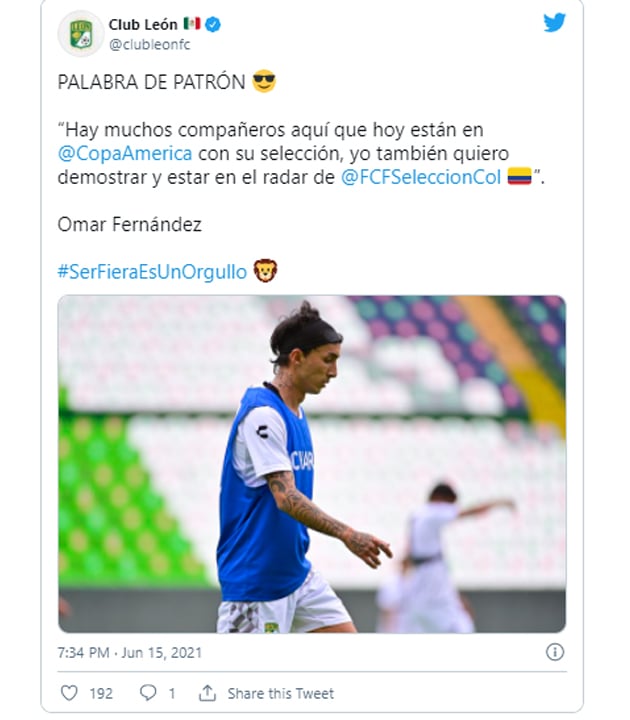Open Club León profile avatar

(x=80, y=33)
